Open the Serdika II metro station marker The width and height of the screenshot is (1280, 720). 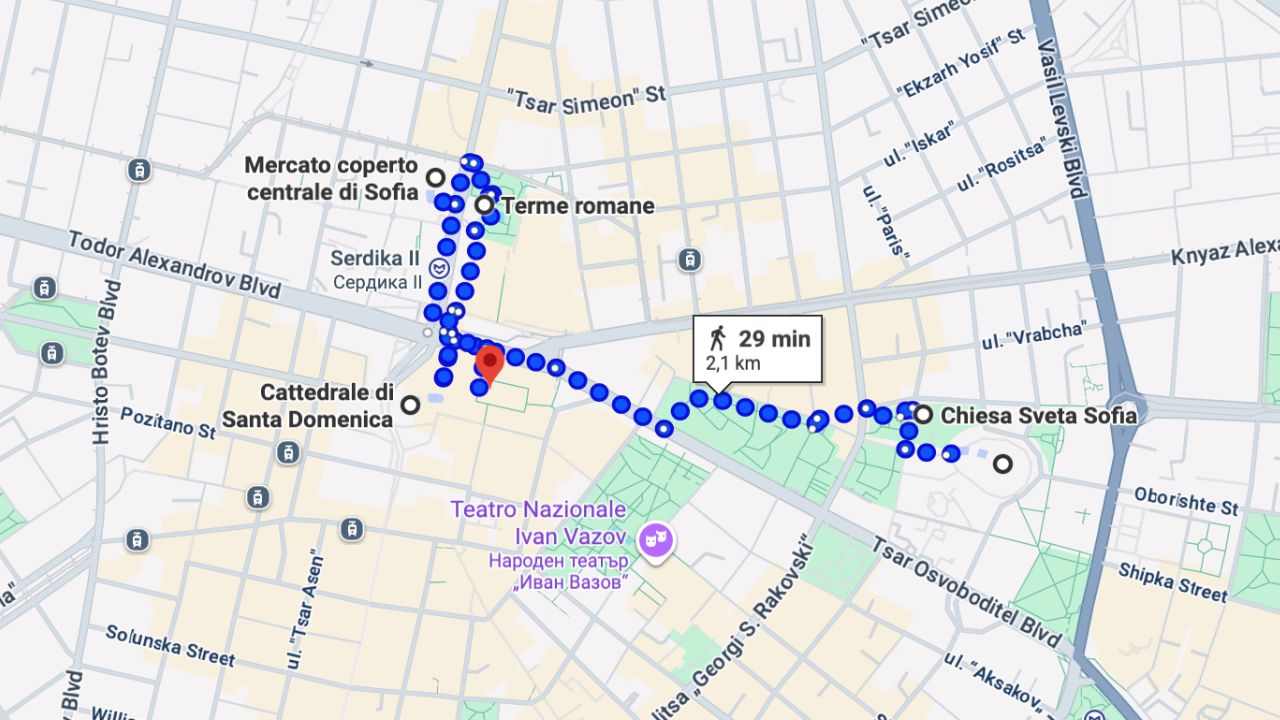[x=439, y=268]
